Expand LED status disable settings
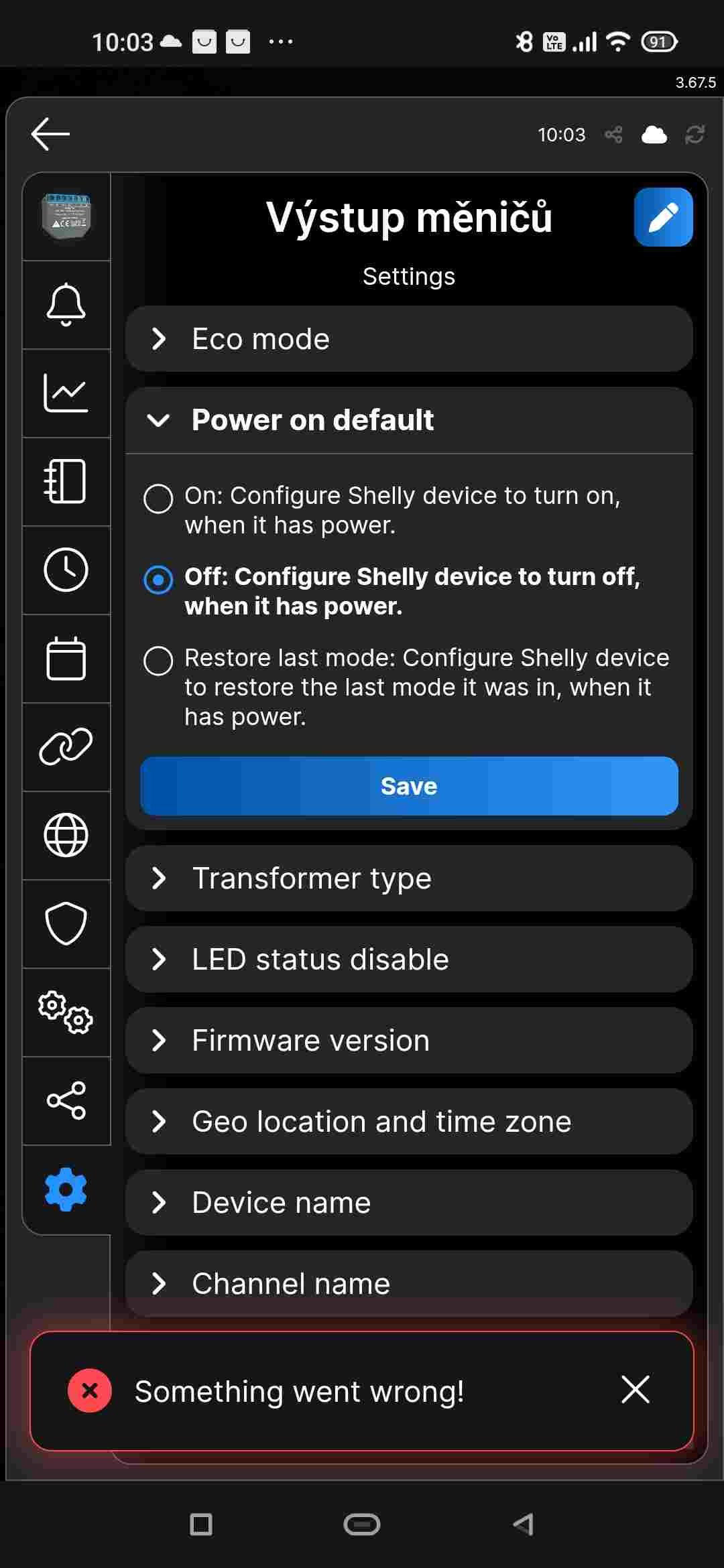The image size is (724, 1568). (408, 959)
